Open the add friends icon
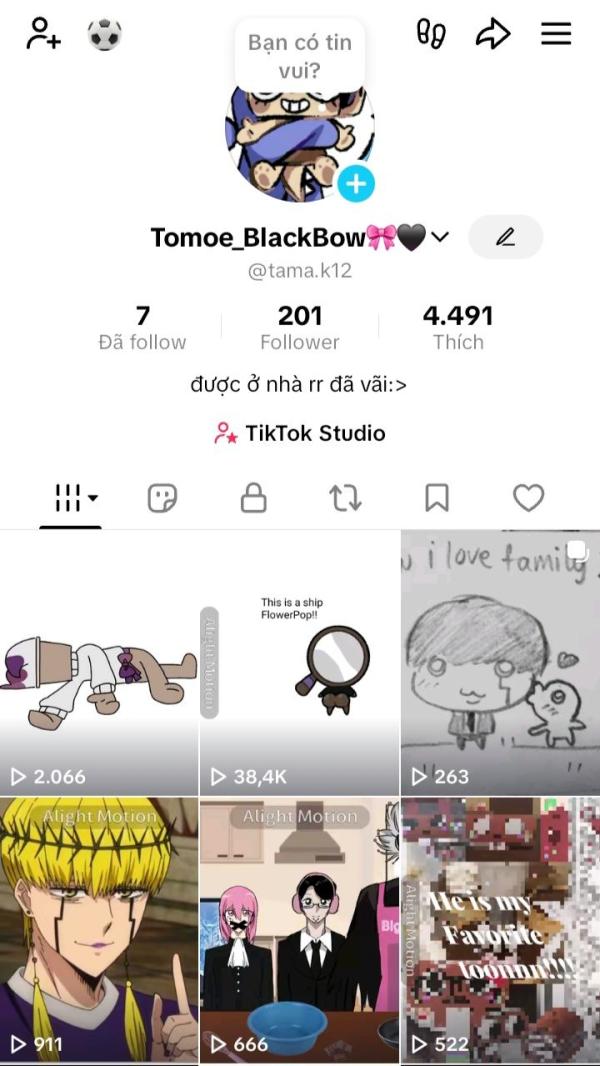The height and width of the screenshot is (1066, 600). [x=43, y=34]
